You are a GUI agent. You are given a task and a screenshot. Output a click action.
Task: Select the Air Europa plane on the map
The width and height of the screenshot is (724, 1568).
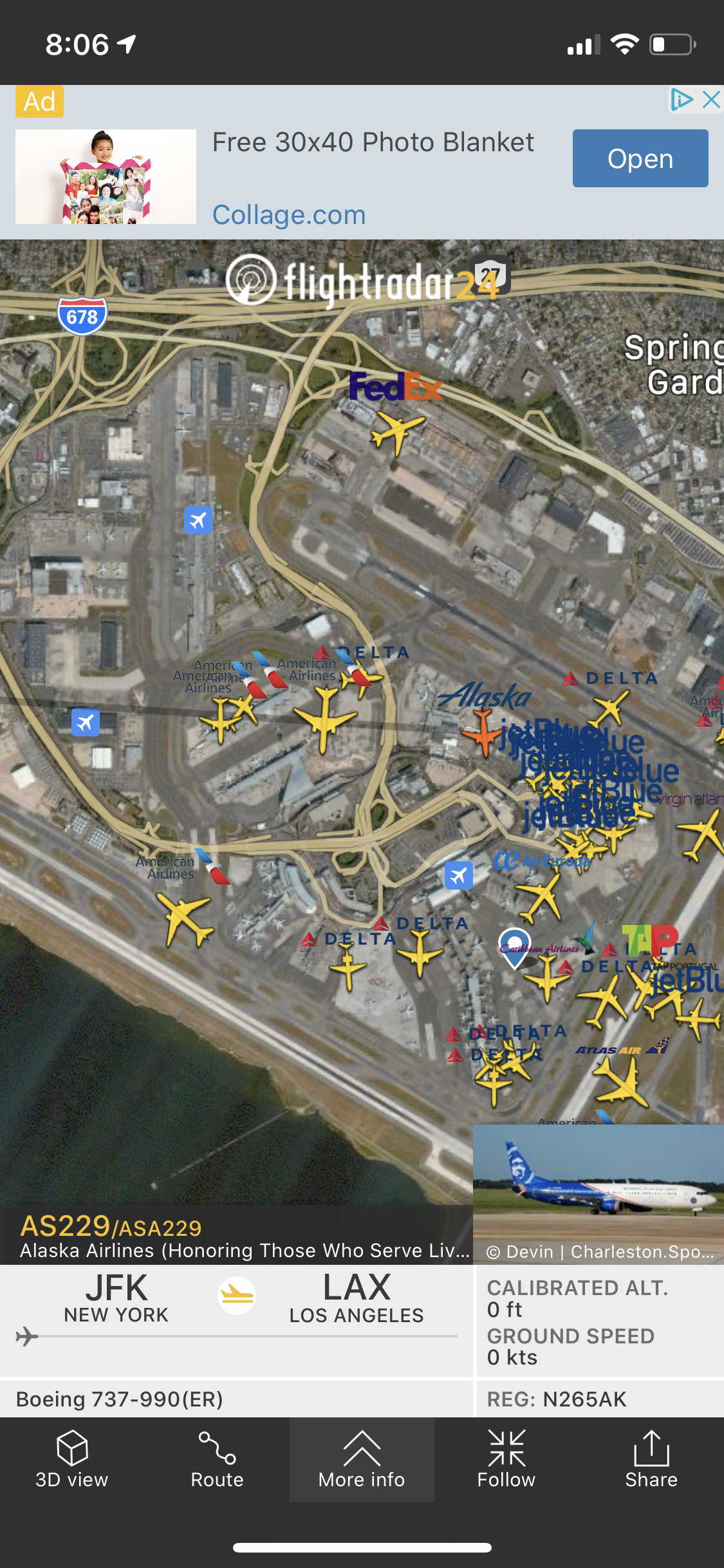(x=541, y=896)
